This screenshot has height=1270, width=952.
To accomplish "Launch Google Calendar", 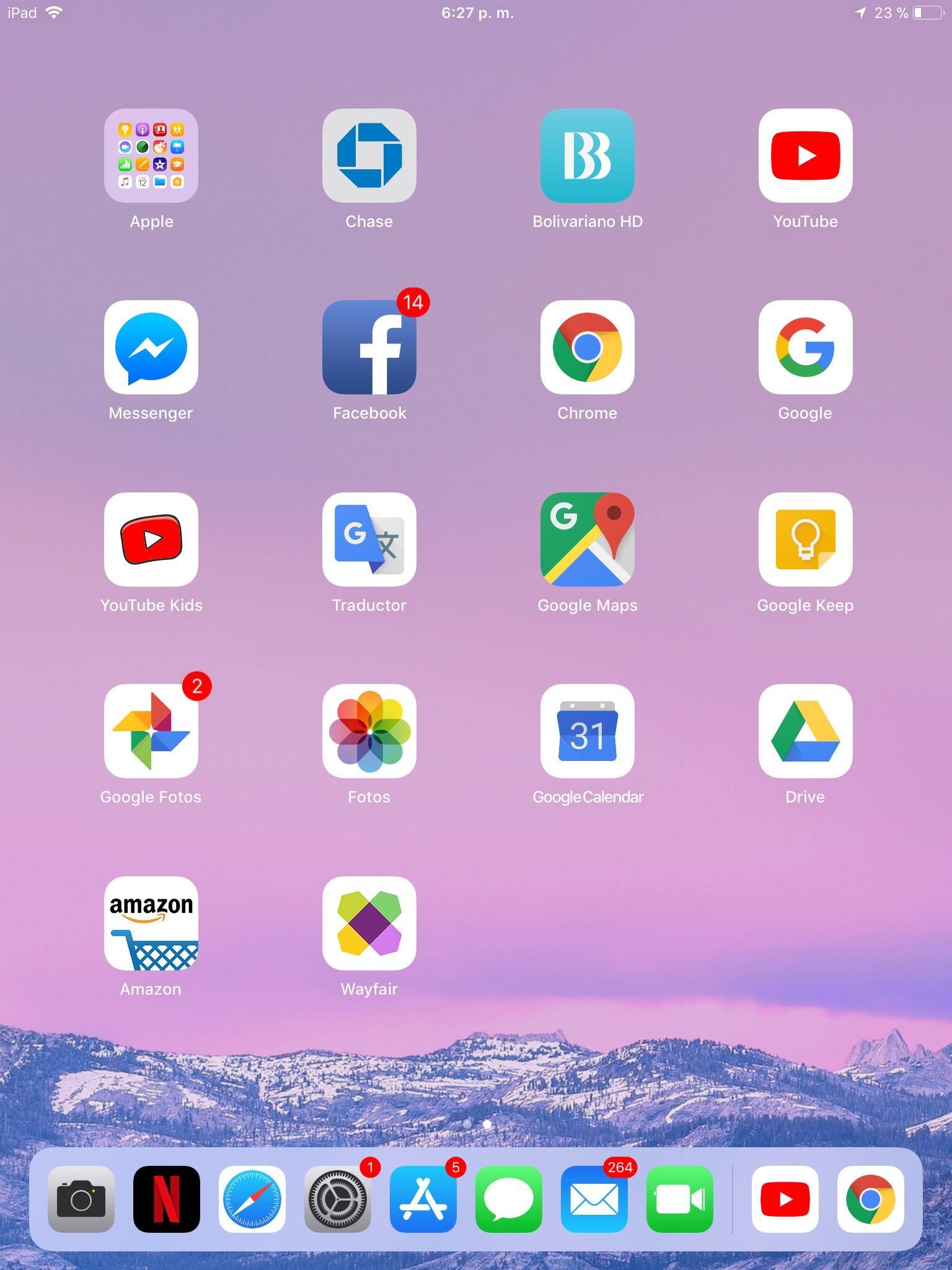I will [588, 731].
